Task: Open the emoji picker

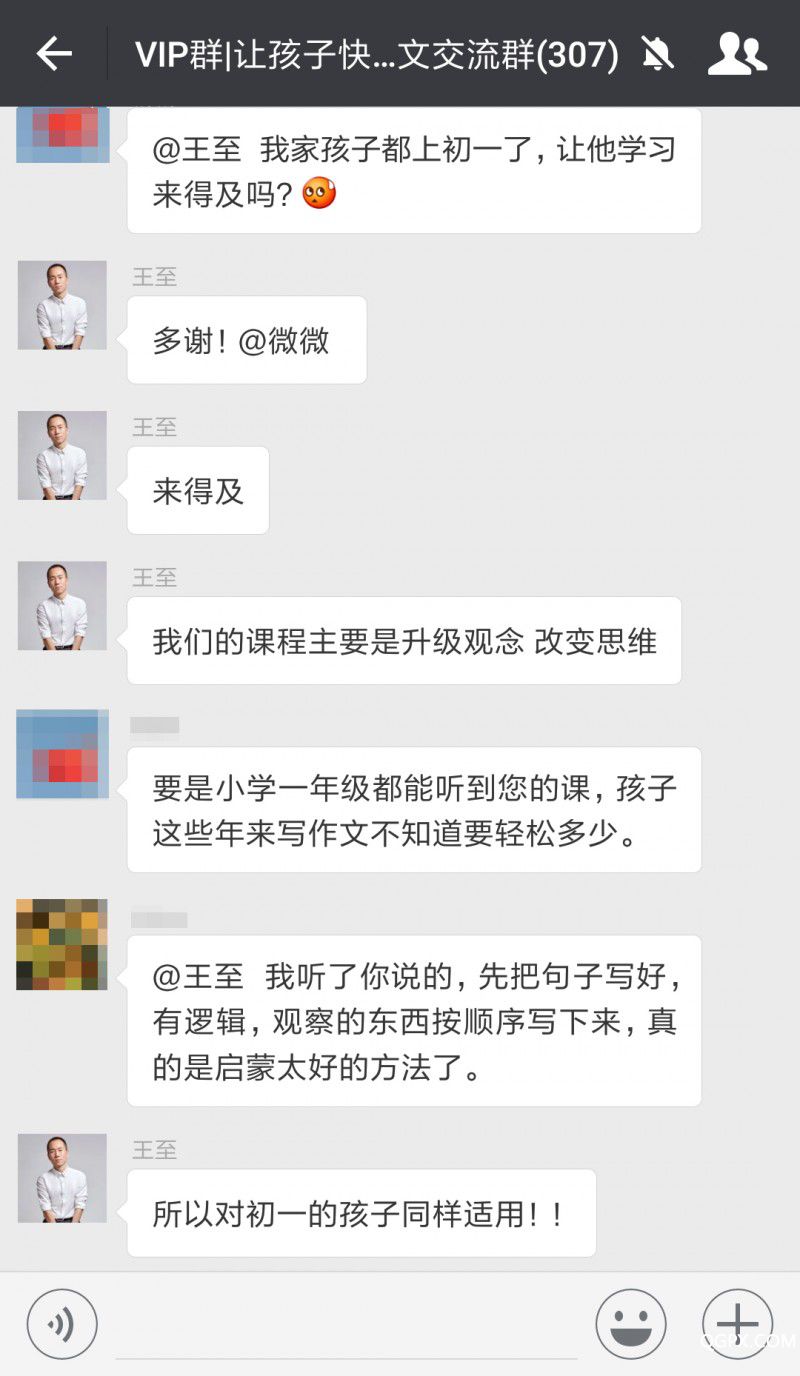Action: point(631,1324)
